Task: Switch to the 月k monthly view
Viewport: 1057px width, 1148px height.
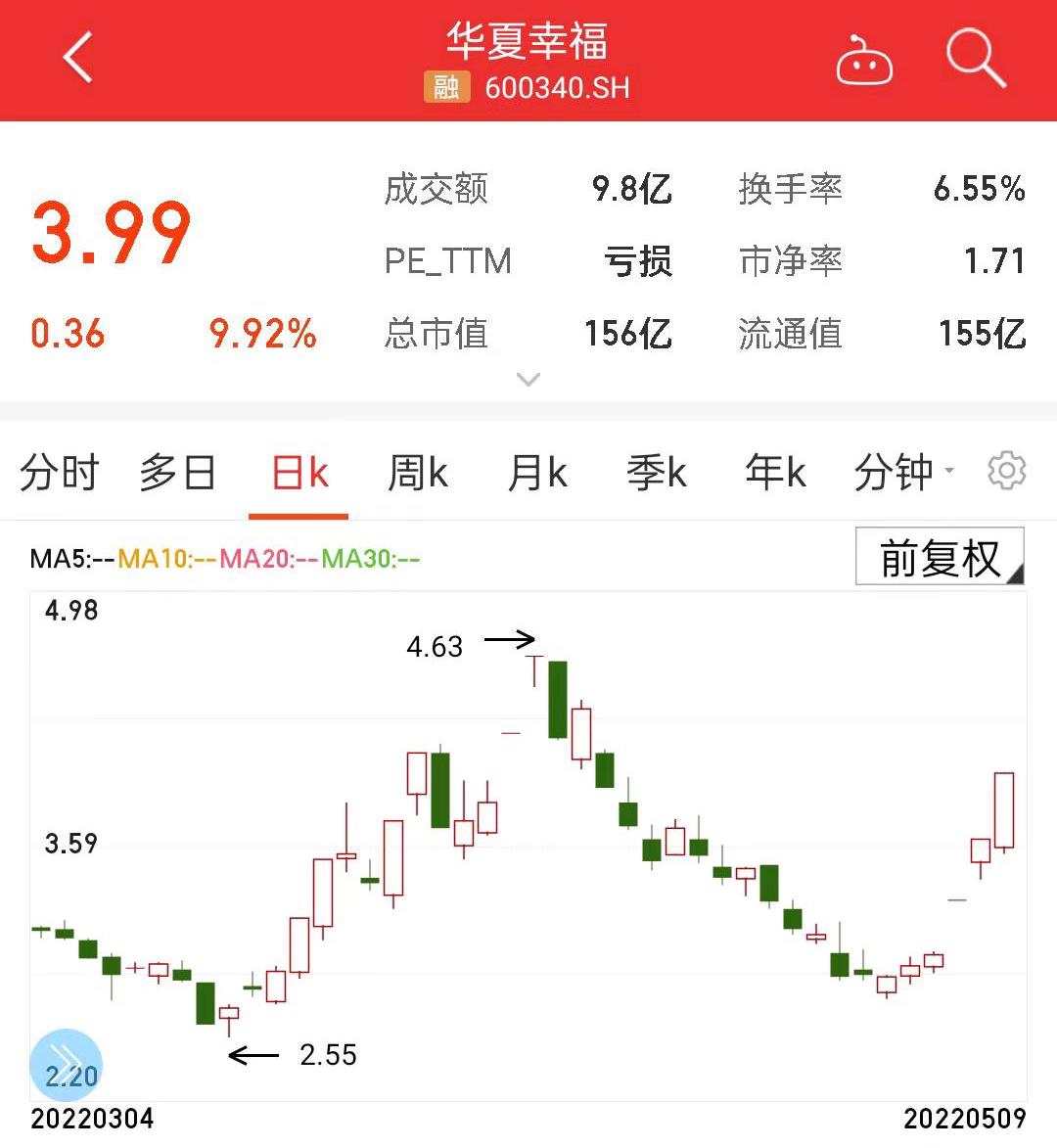Action: [x=536, y=472]
